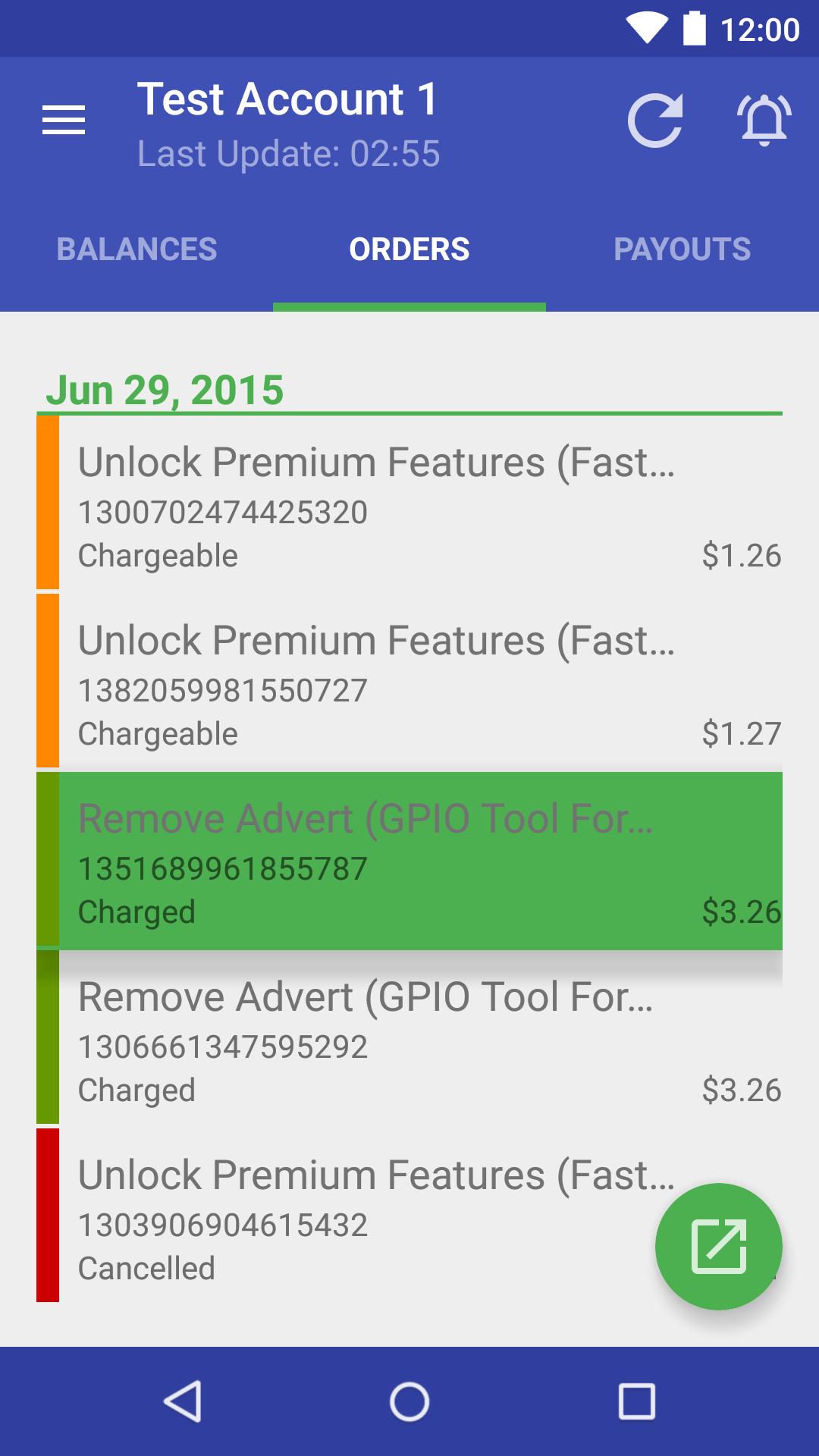View the $1.27 chargeable order 1382059981550727
The width and height of the screenshot is (819, 1456).
point(409,682)
